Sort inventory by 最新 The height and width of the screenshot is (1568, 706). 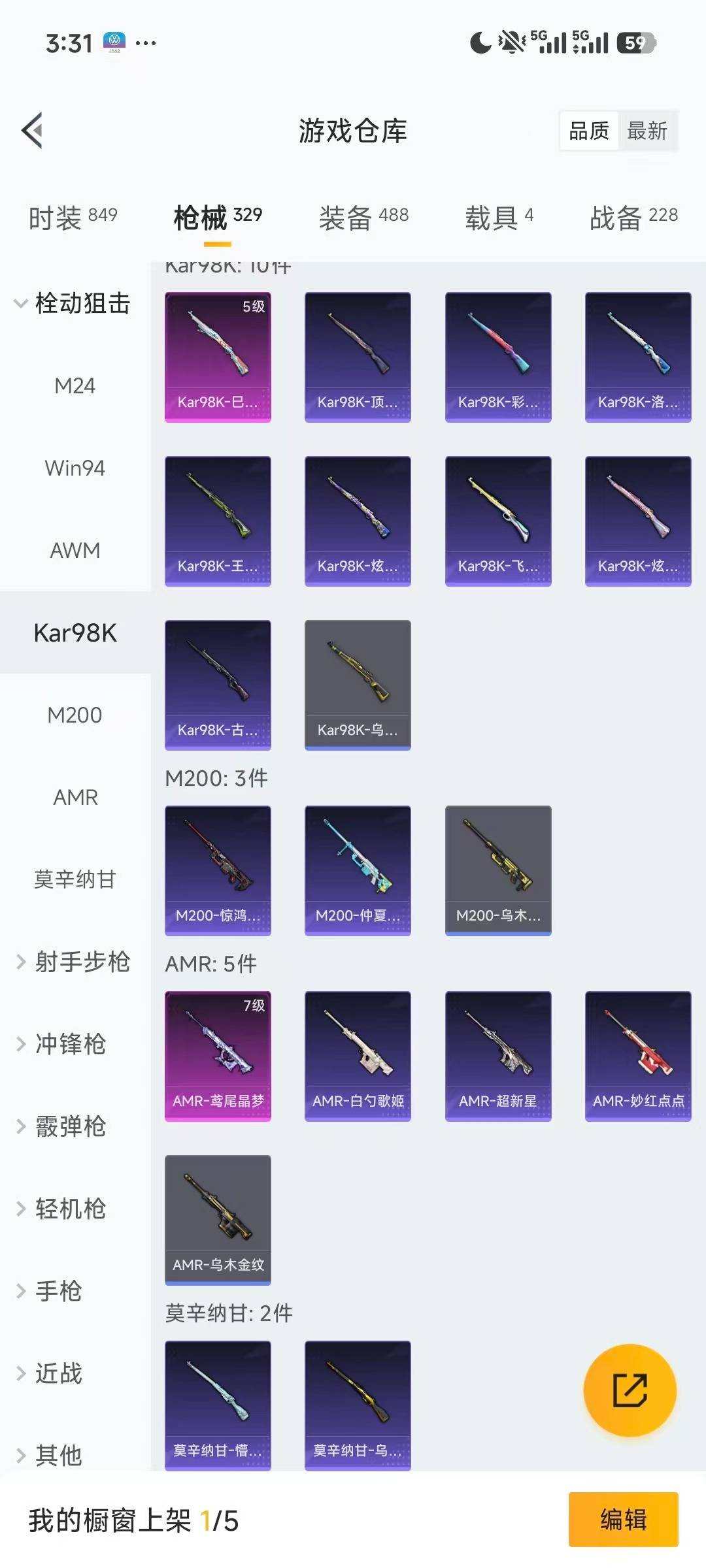point(648,131)
